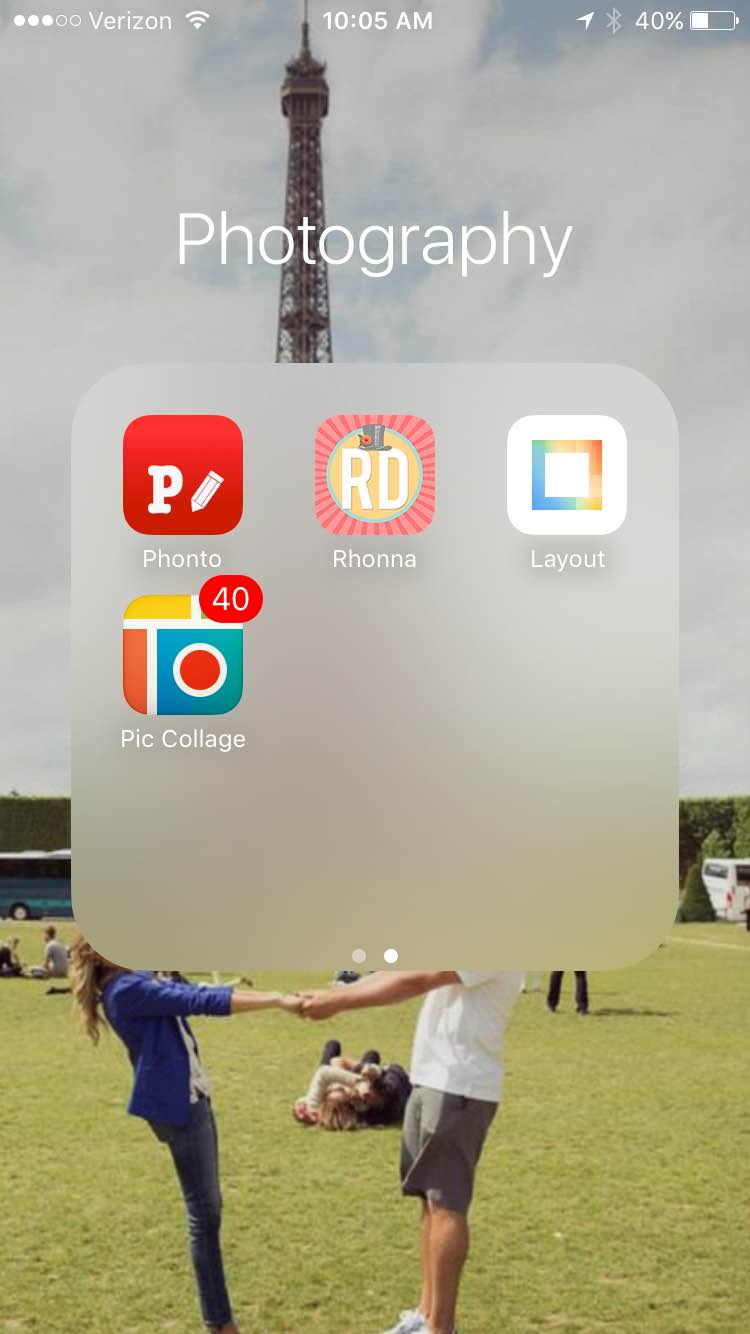Viewport: 750px width, 1334px height.
Task: Open the Phonto app
Action: pos(182,475)
